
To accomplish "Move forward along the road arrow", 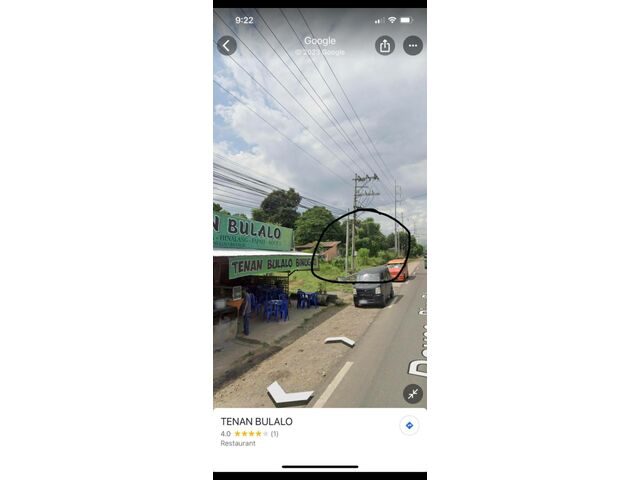I will coord(339,341).
